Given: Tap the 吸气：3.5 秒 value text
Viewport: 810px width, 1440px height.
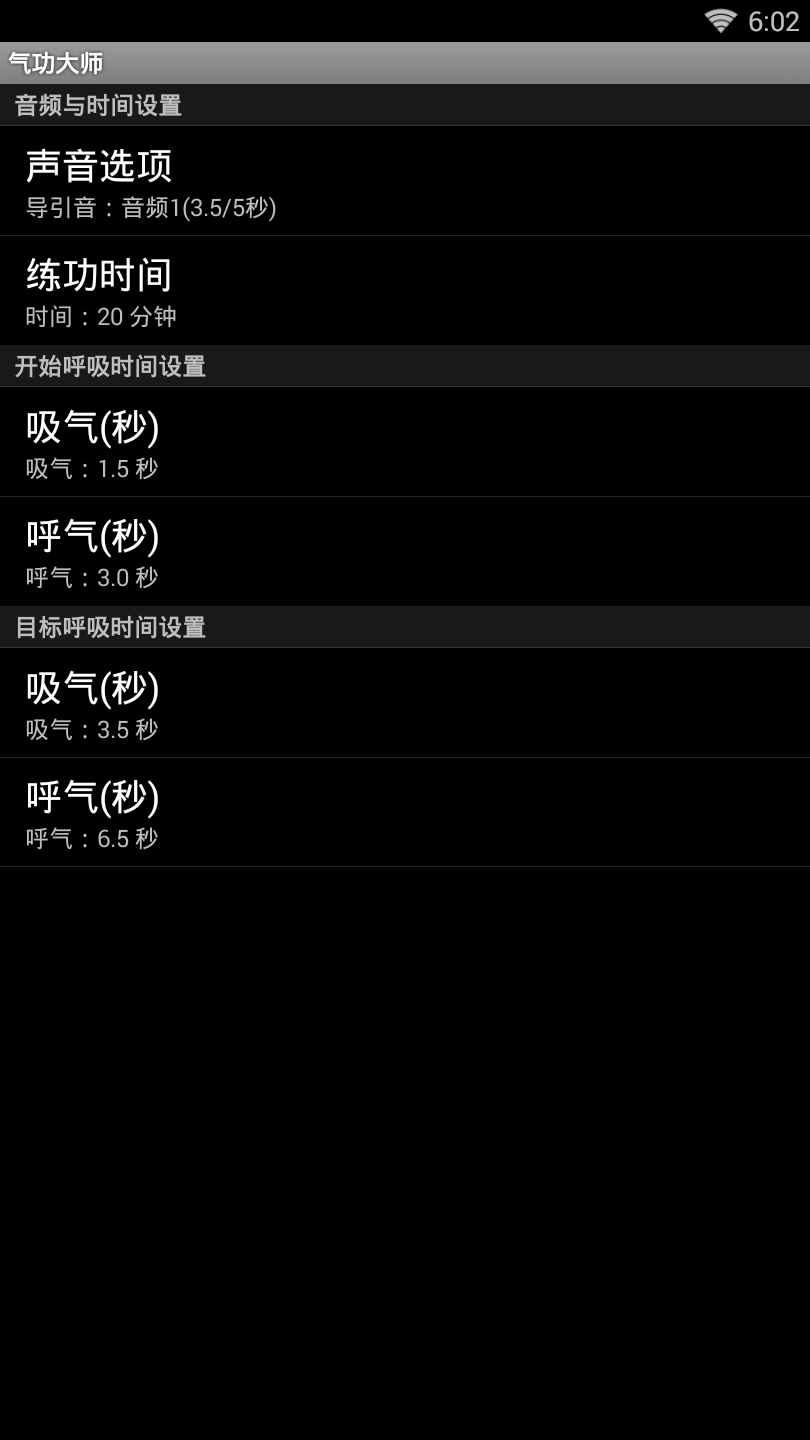Looking at the screenshot, I should [x=91, y=731].
